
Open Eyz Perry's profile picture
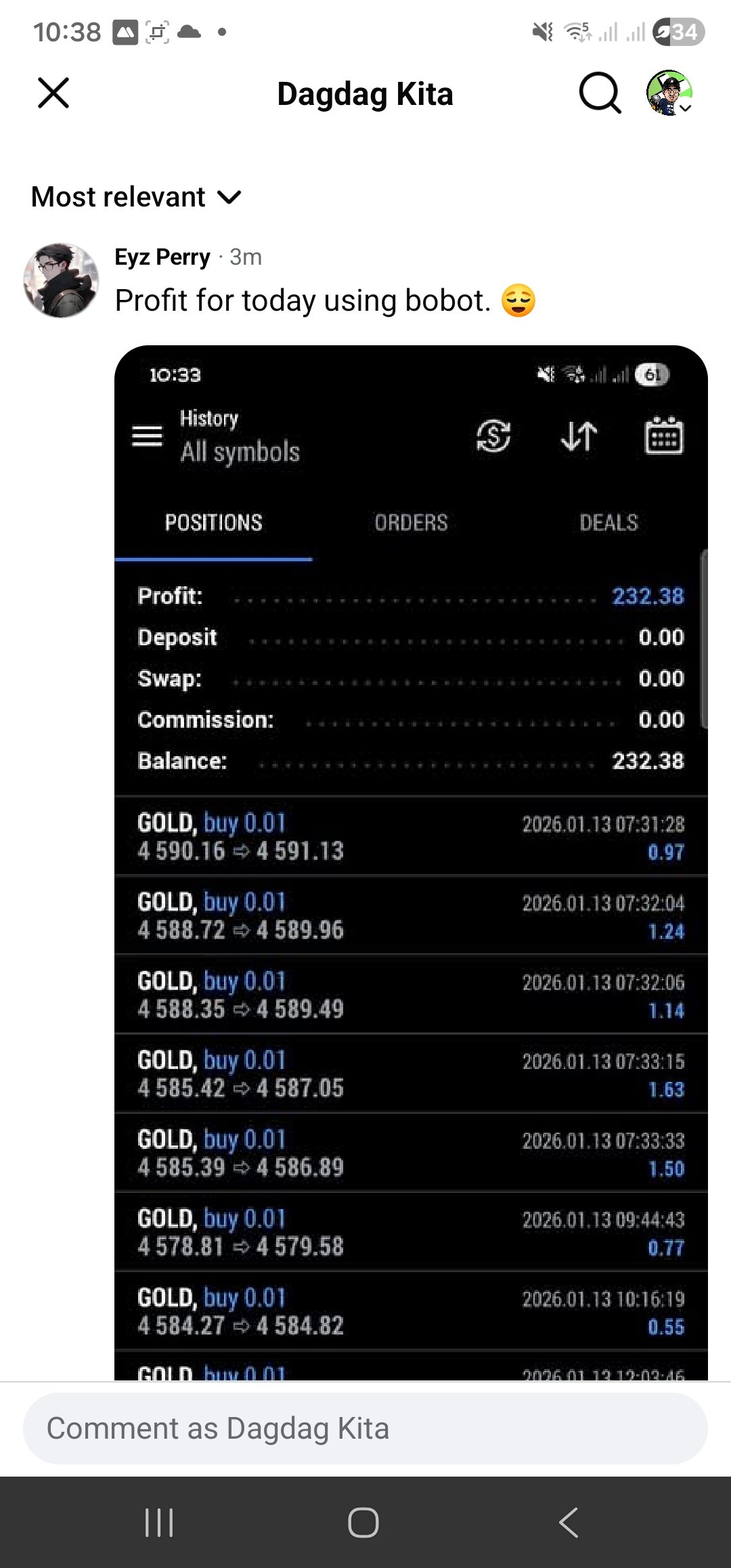tap(61, 280)
